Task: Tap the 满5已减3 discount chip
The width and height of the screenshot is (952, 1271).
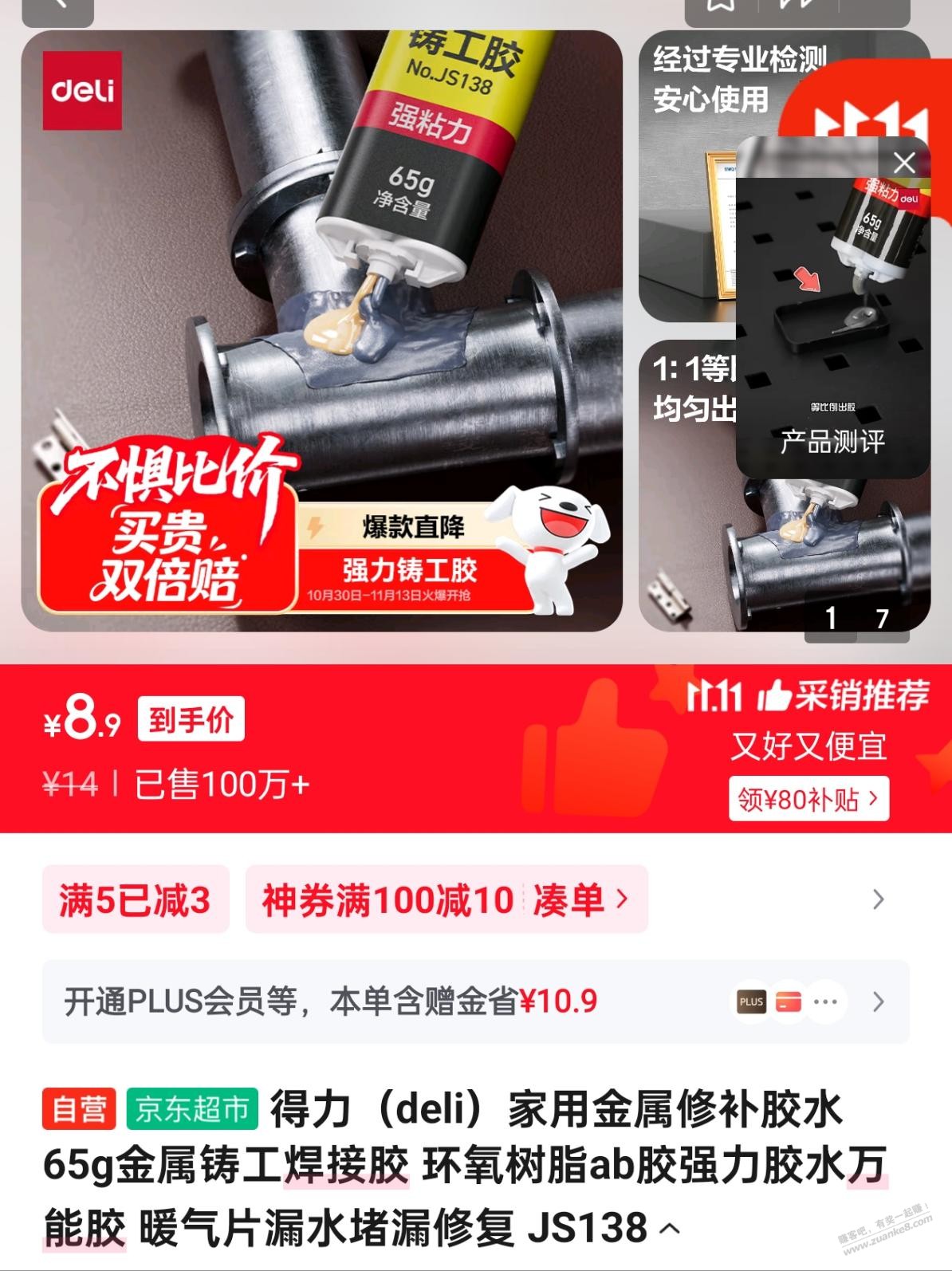Action: click(x=136, y=899)
